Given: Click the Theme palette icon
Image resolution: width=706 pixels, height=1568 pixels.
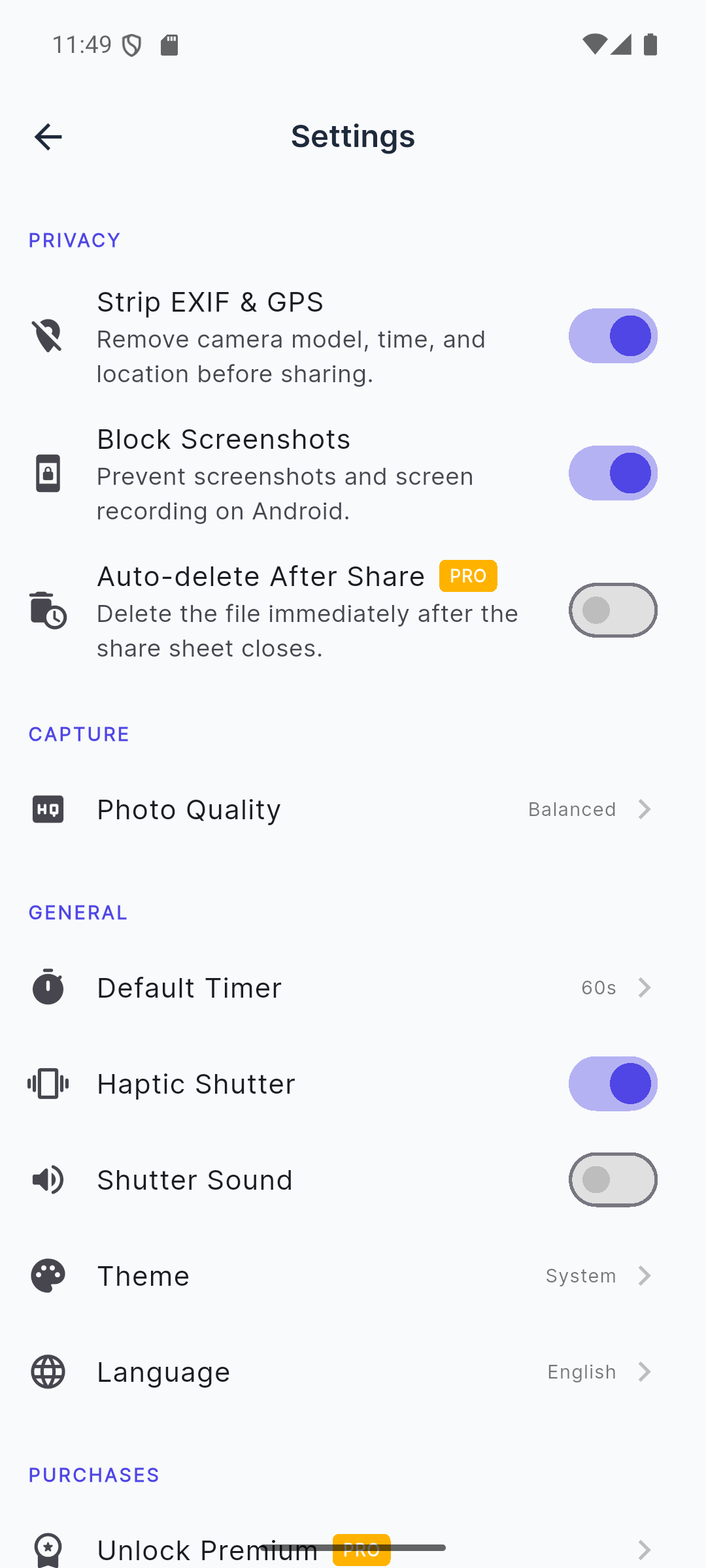Looking at the screenshot, I should coord(48,1275).
